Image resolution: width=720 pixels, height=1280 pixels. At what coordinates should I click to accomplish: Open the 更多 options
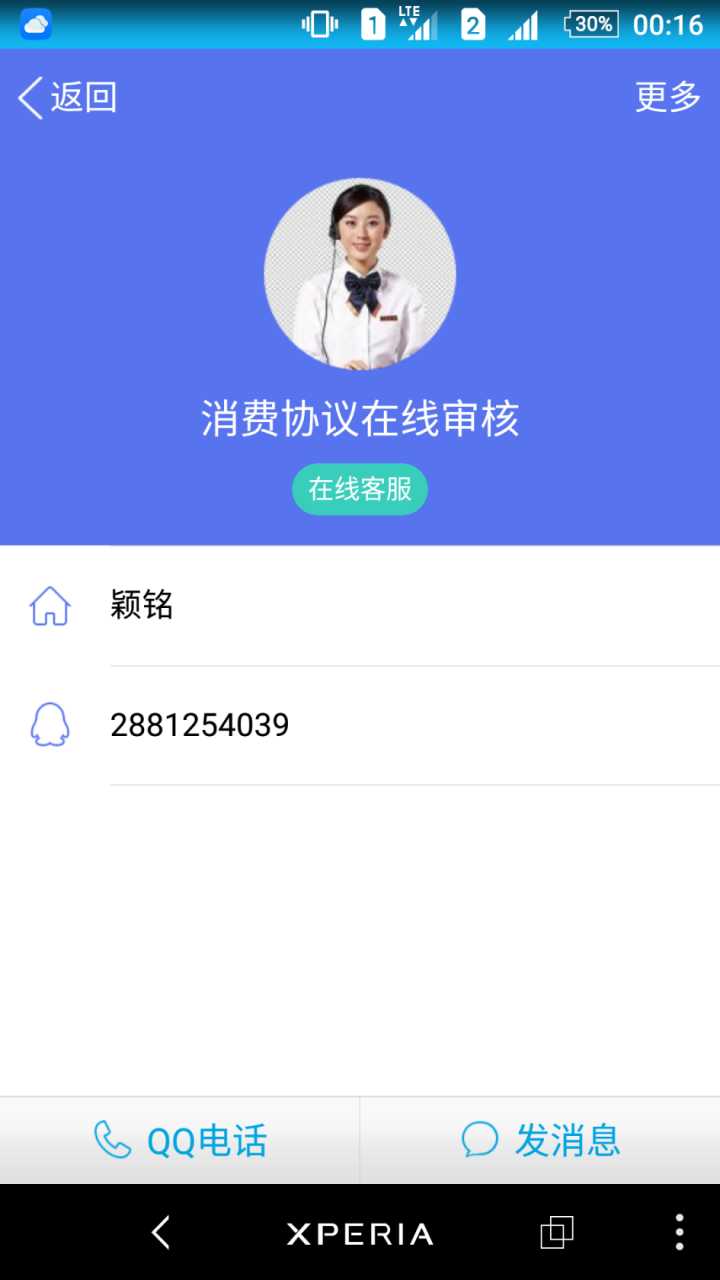(667, 97)
